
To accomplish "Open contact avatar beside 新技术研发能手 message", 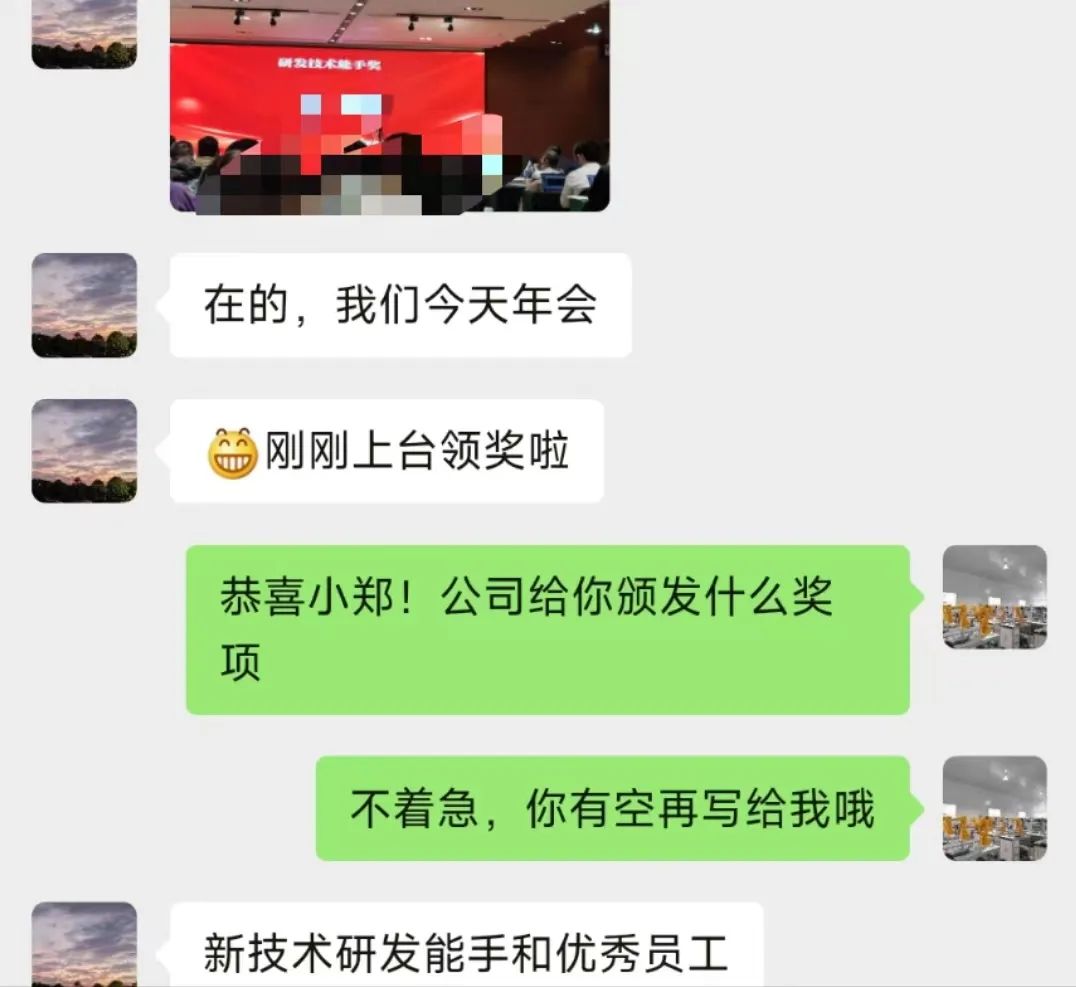I will (x=84, y=944).
